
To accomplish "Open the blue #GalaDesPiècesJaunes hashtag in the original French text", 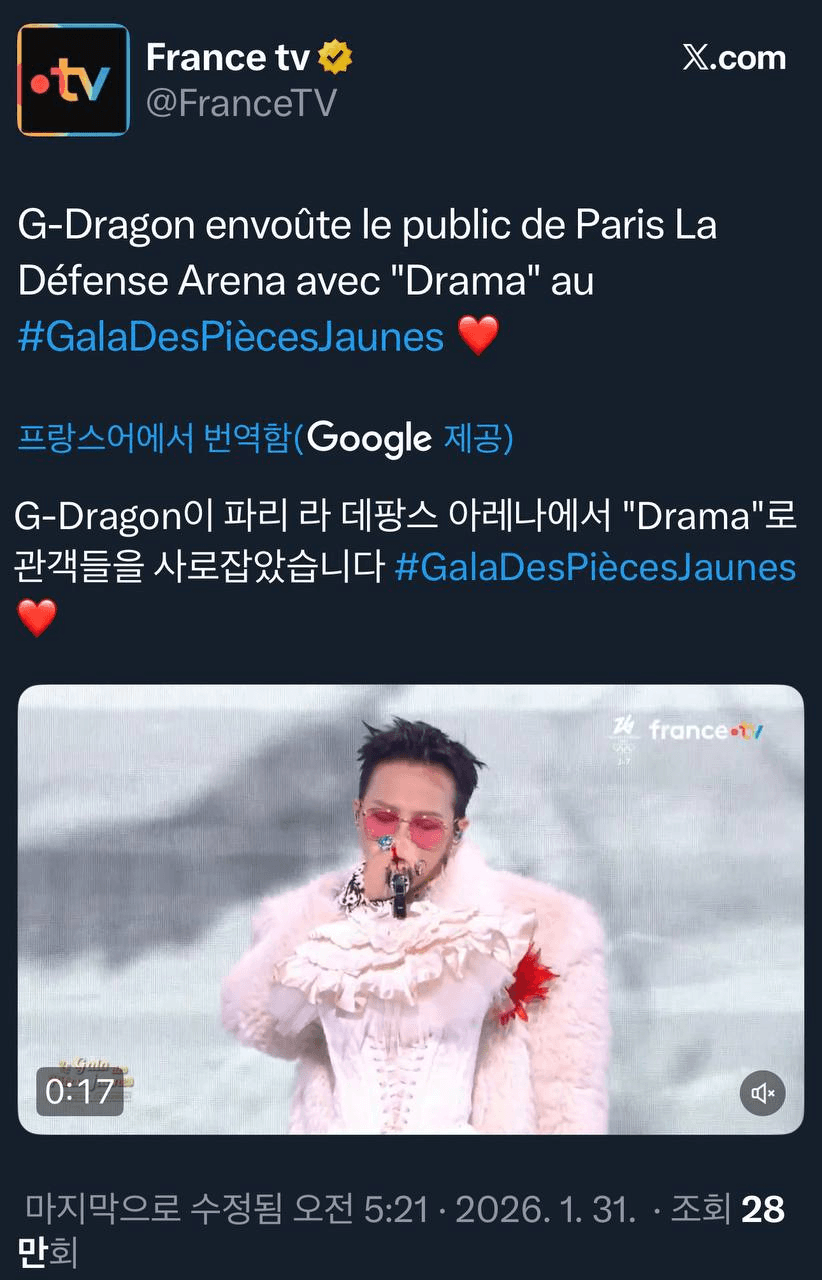I will coord(231,337).
